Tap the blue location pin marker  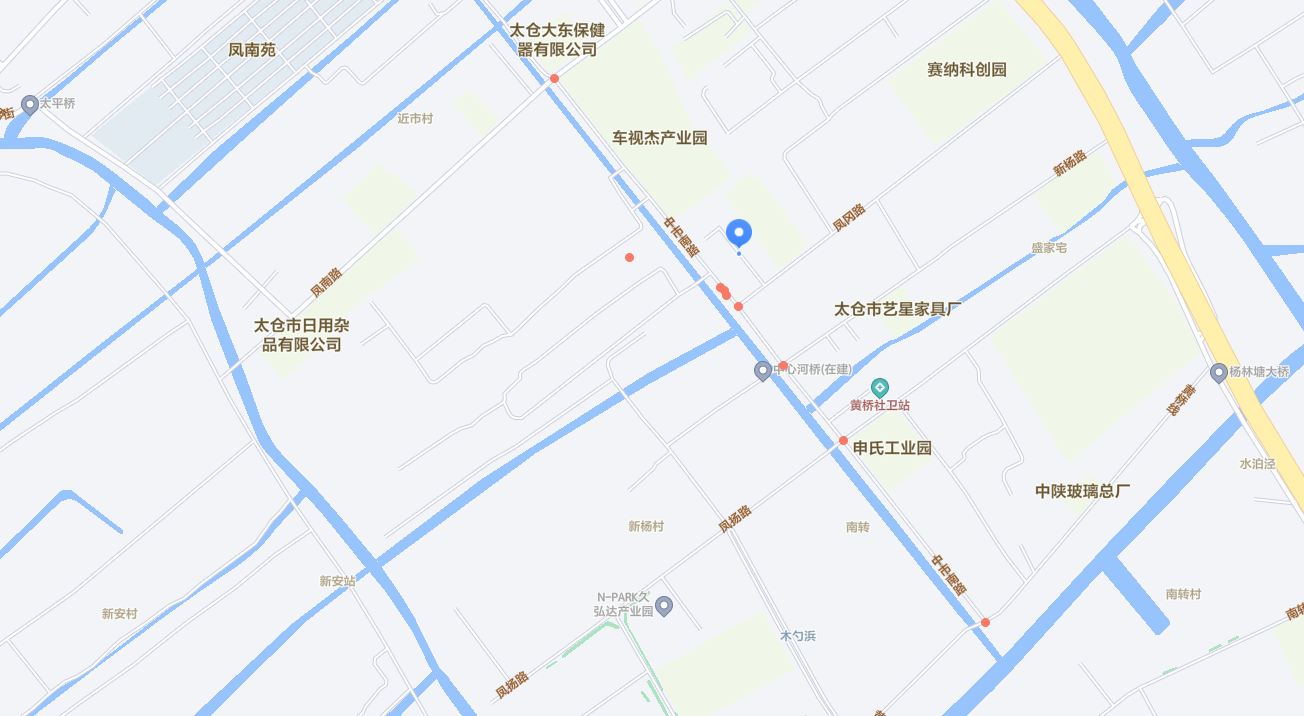coord(739,232)
